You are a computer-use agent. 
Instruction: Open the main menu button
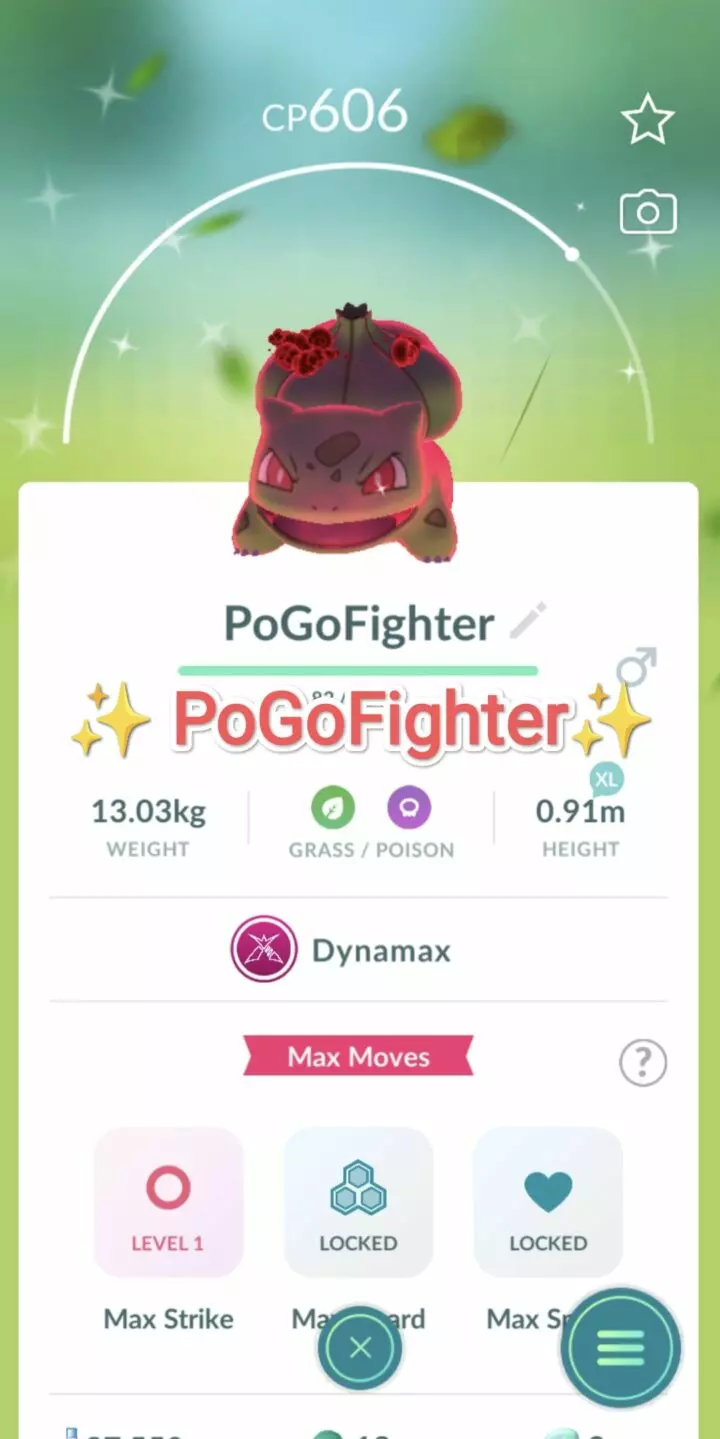[620, 1347]
